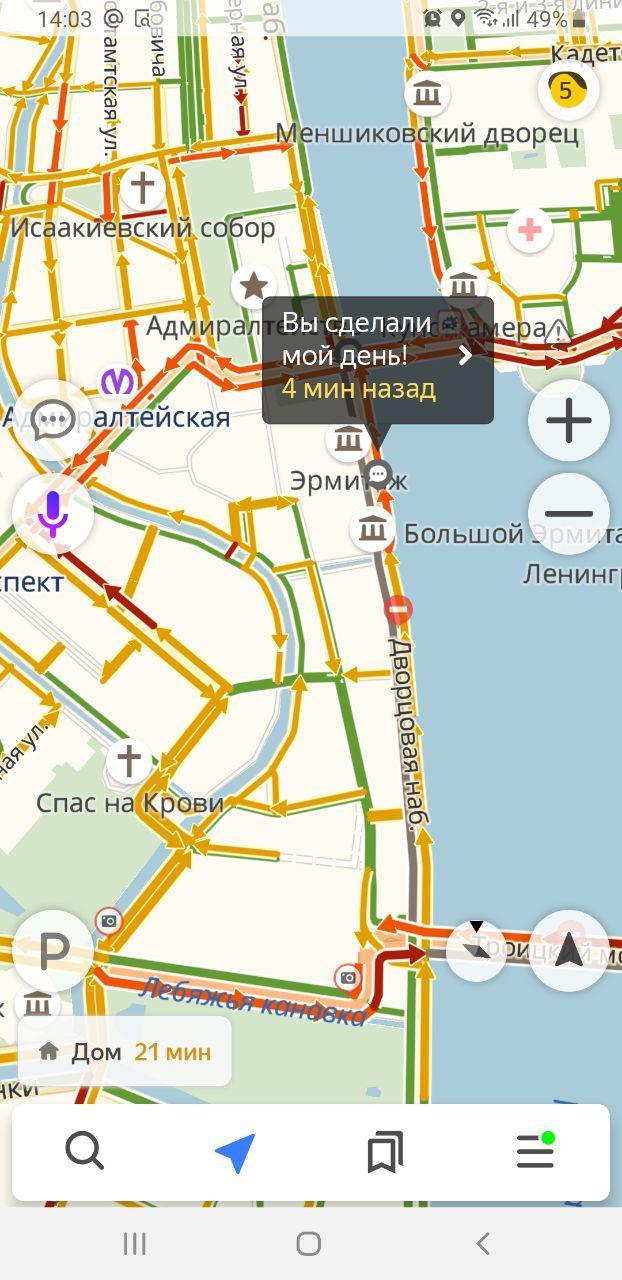
Task: Open road conversations chat bubble button
Action: [x=53, y=421]
